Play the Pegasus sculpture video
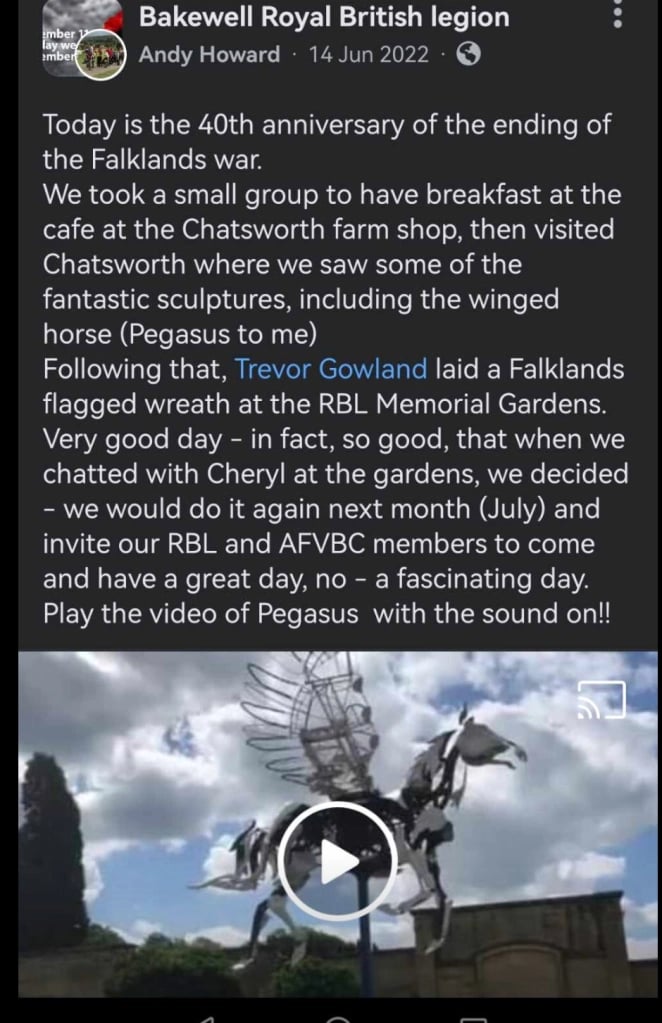Screen dimensions: 662x1023 click(337, 861)
